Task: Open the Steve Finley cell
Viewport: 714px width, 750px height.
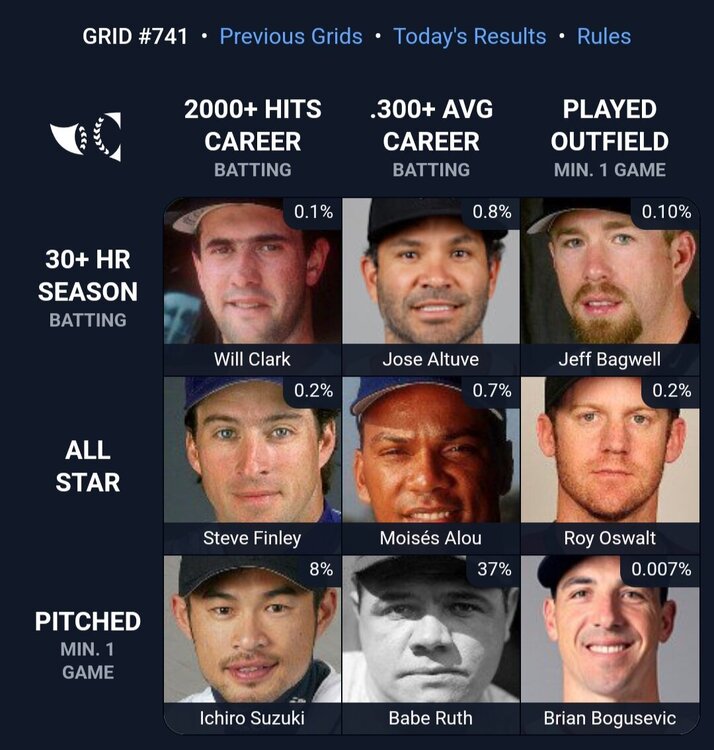Action: (x=252, y=464)
